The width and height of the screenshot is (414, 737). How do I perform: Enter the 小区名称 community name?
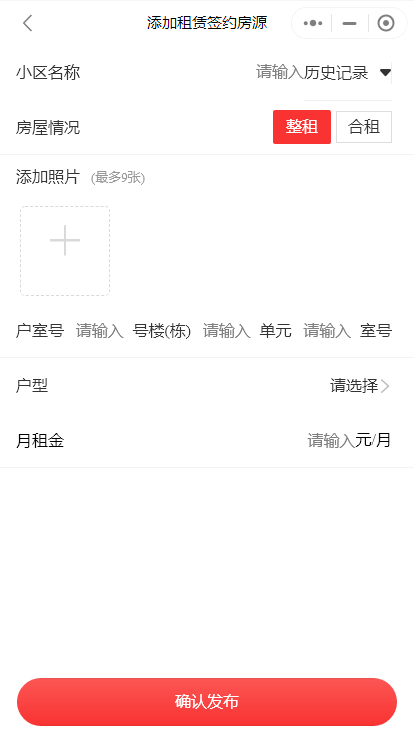pos(279,72)
